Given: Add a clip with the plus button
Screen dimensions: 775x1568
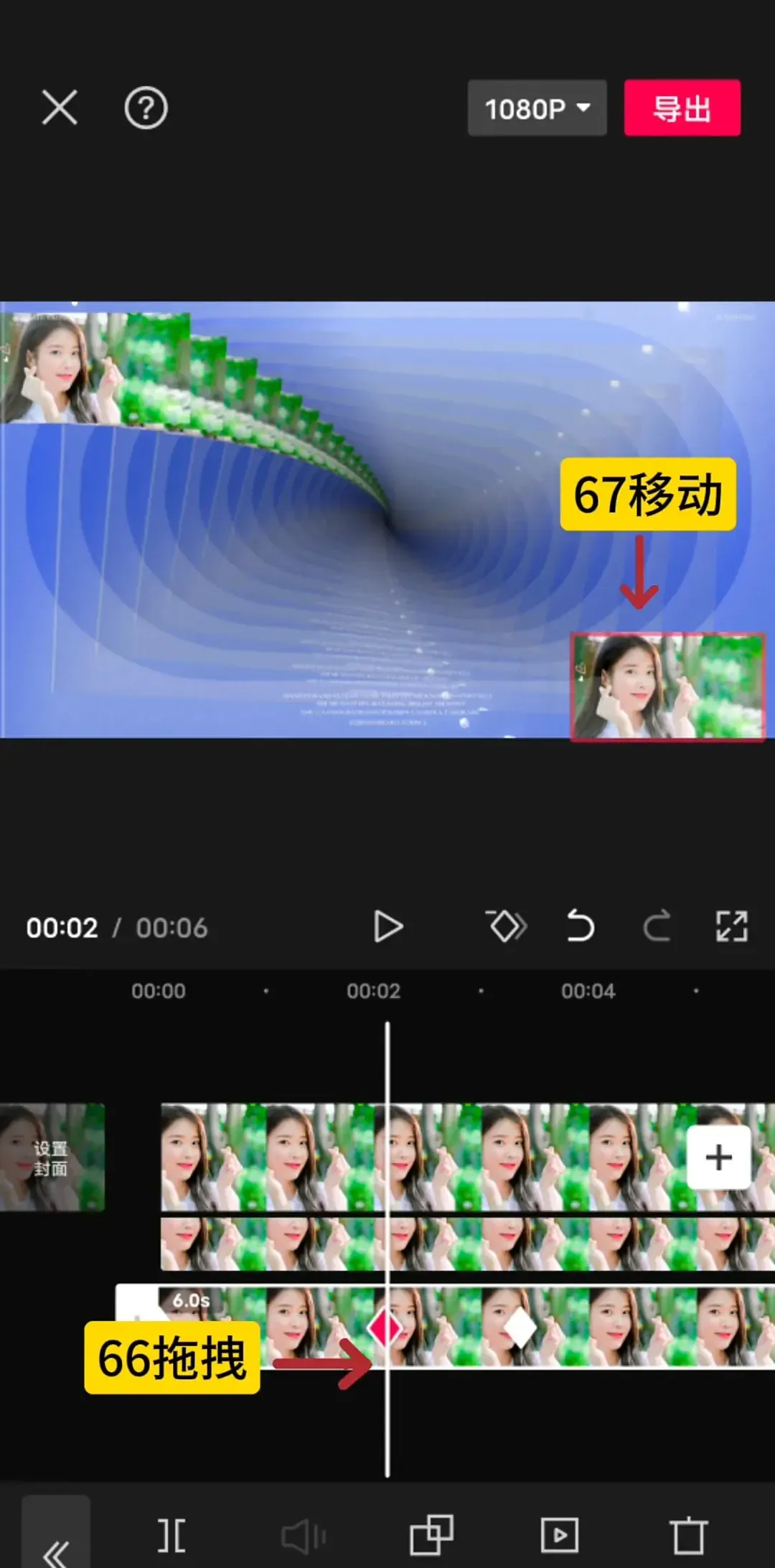Looking at the screenshot, I should pos(718,1157).
